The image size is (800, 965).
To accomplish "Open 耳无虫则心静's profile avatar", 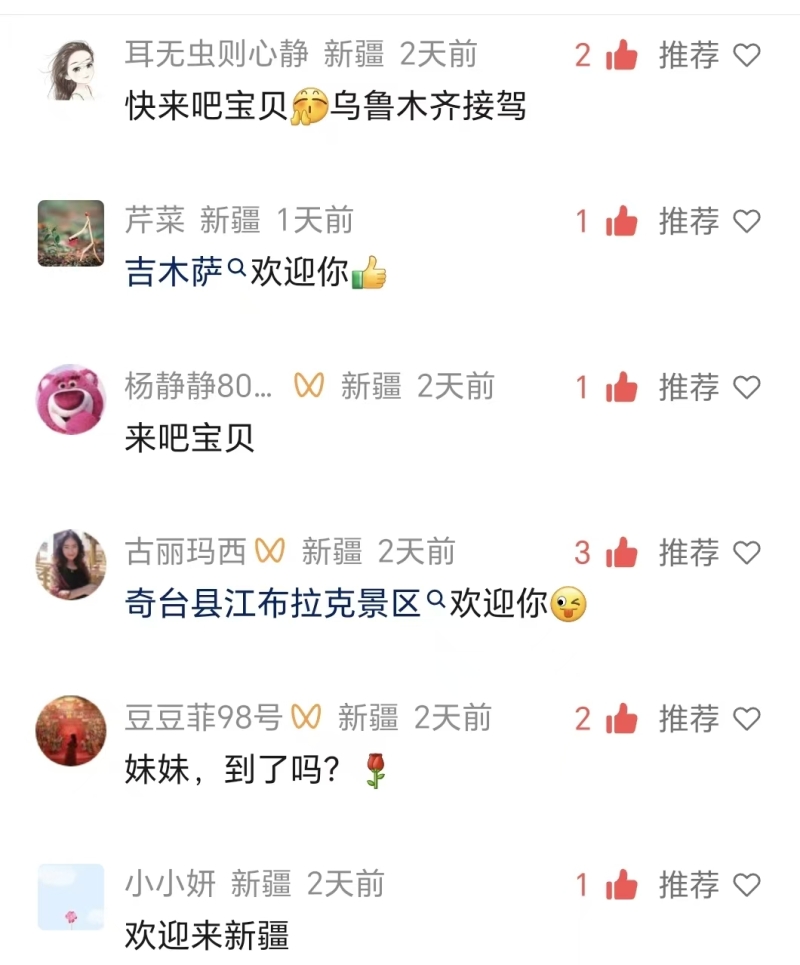I will [71, 70].
